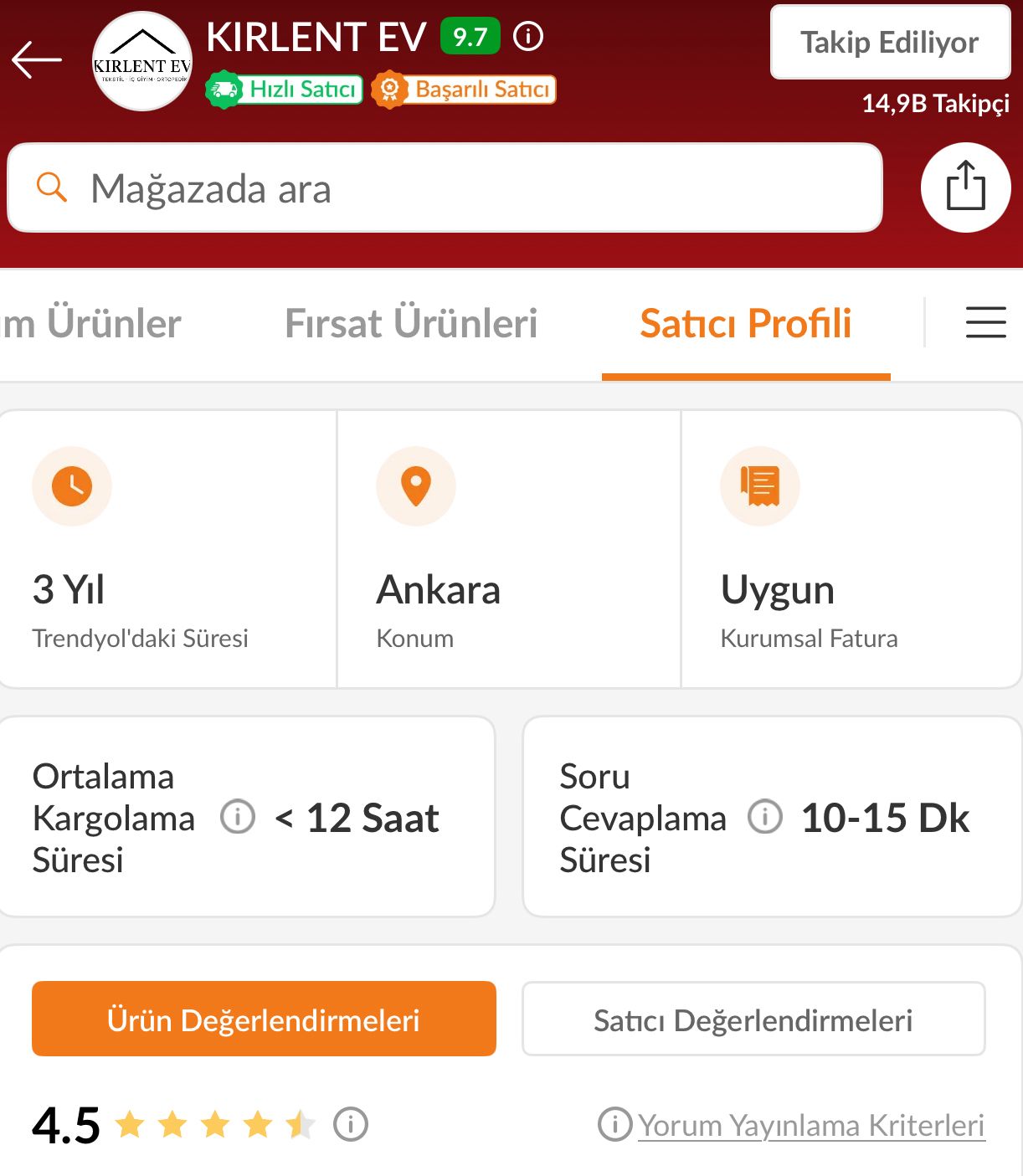This screenshot has height=1176, width=1023.
Task: Open info icon next to rating stars
Action: pos(351,1124)
